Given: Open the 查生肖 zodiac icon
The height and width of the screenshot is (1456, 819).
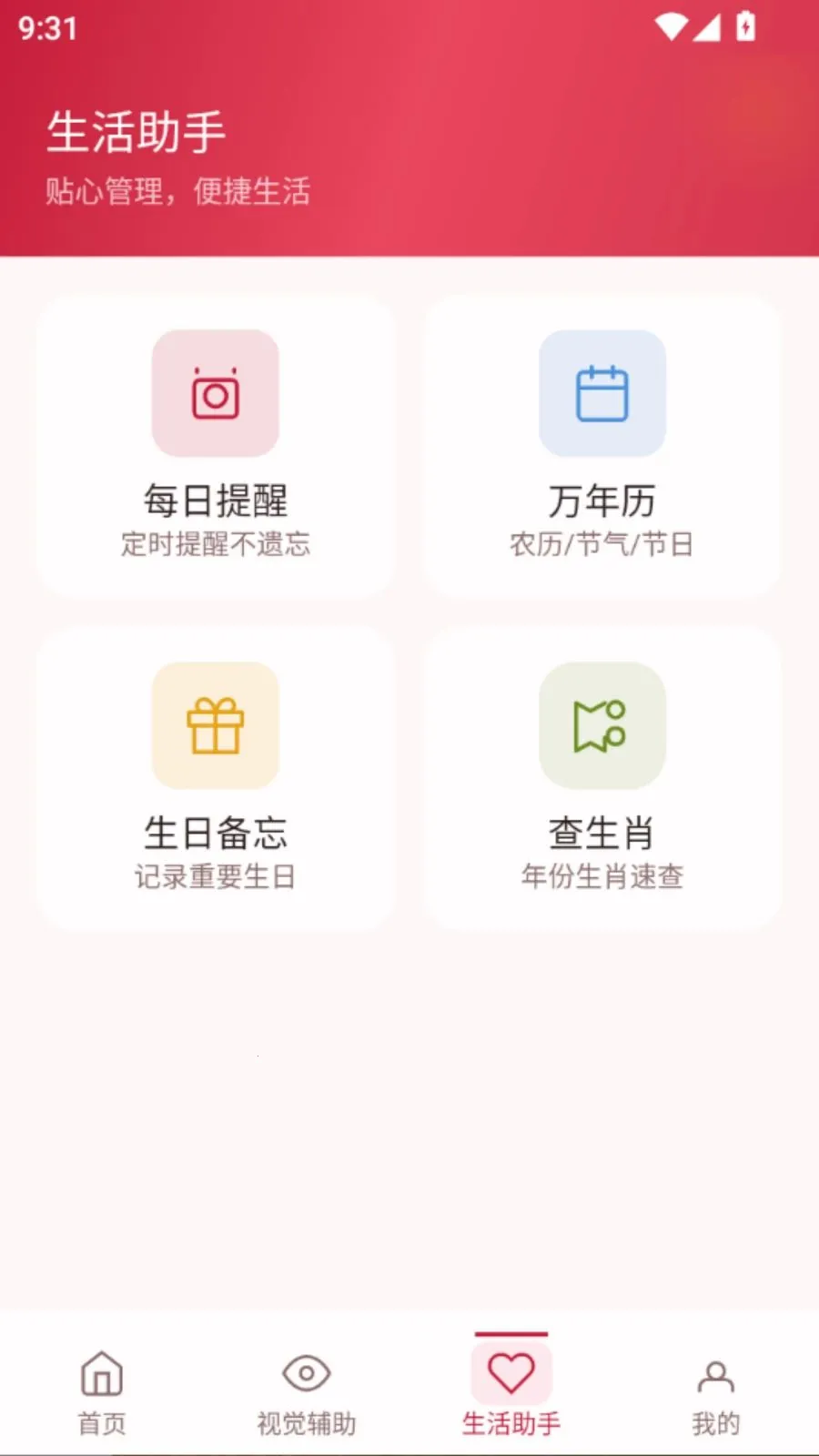Looking at the screenshot, I should pos(602,726).
